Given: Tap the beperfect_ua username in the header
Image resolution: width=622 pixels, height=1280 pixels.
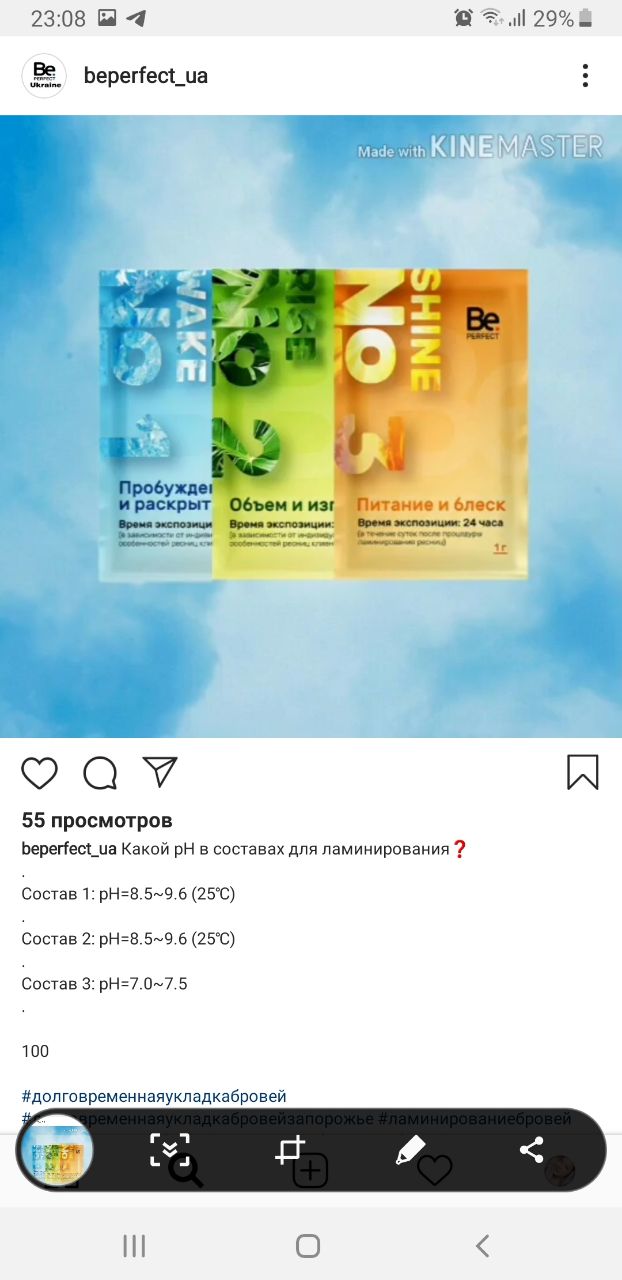Looking at the screenshot, I should click(146, 76).
